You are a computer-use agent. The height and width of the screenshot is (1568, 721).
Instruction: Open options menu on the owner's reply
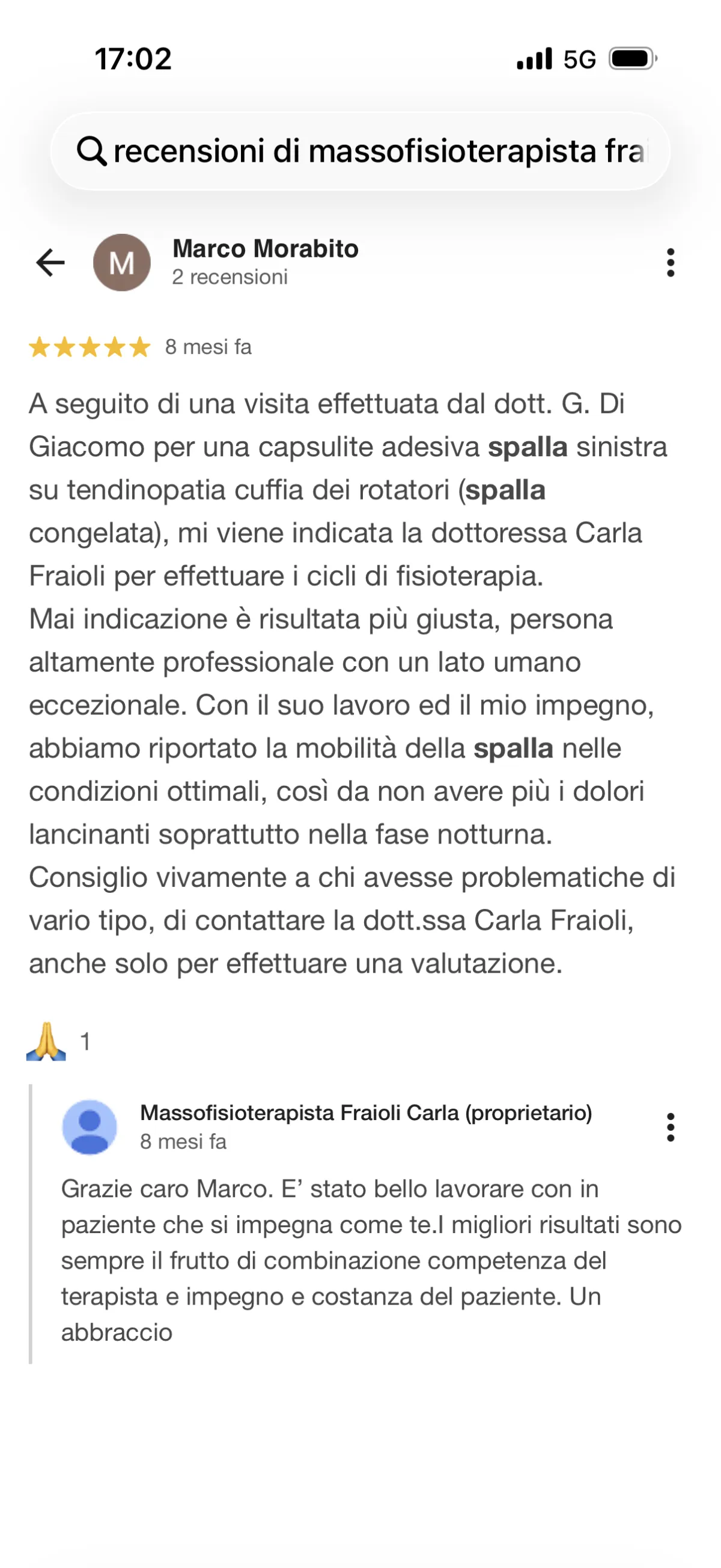pyautogui.click(x=671, y=1127)
